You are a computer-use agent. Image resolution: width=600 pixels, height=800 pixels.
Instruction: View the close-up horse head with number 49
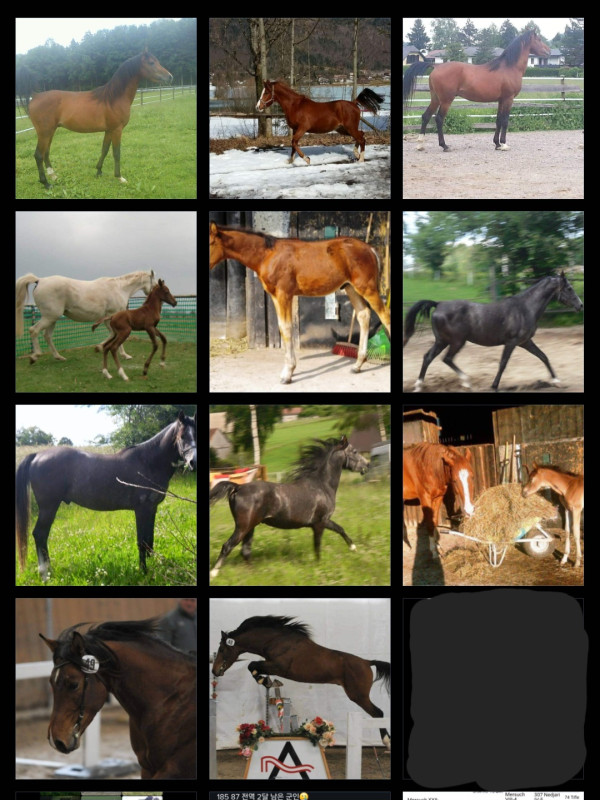click(106, 689)
